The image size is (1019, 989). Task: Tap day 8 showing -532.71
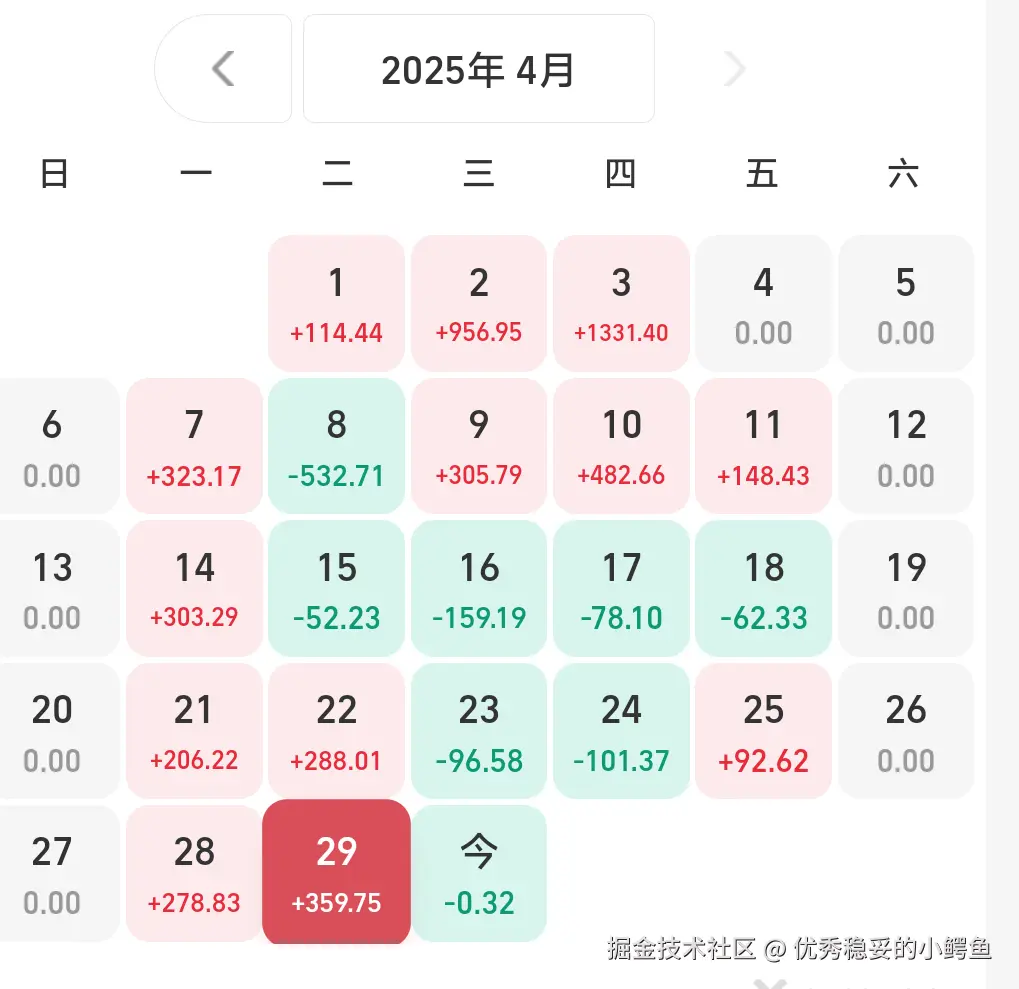tap(336, 446)
